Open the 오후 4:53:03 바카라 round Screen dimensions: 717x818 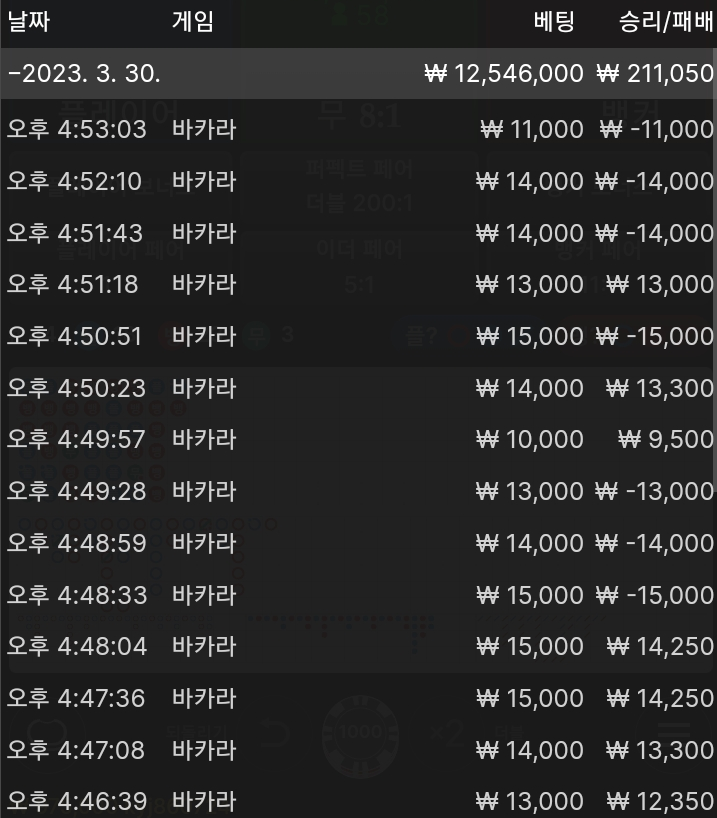(x=358, y=129)
